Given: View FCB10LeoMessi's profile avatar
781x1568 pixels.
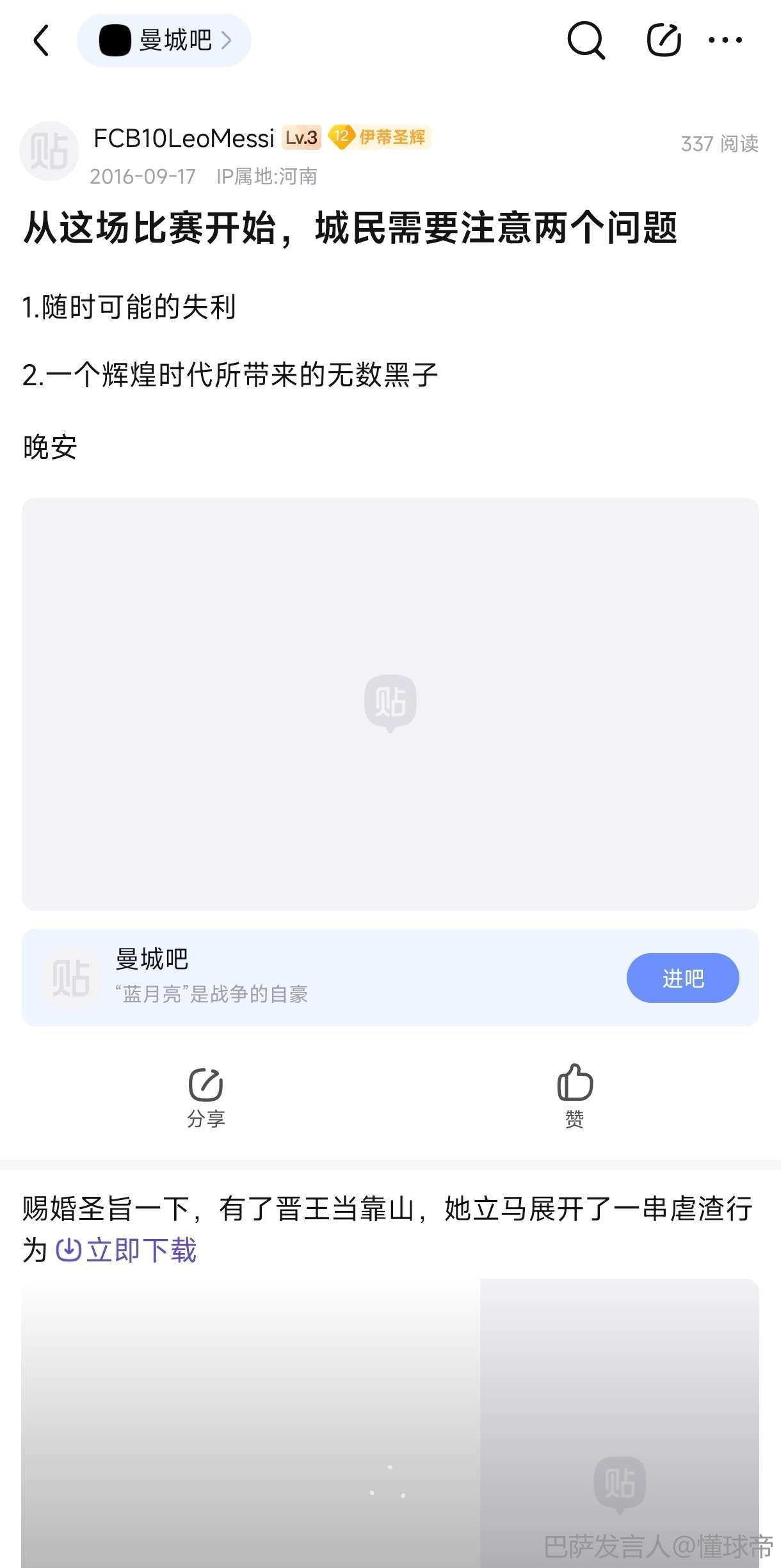Looking at the screenshot, I should (x=49, y=151).
